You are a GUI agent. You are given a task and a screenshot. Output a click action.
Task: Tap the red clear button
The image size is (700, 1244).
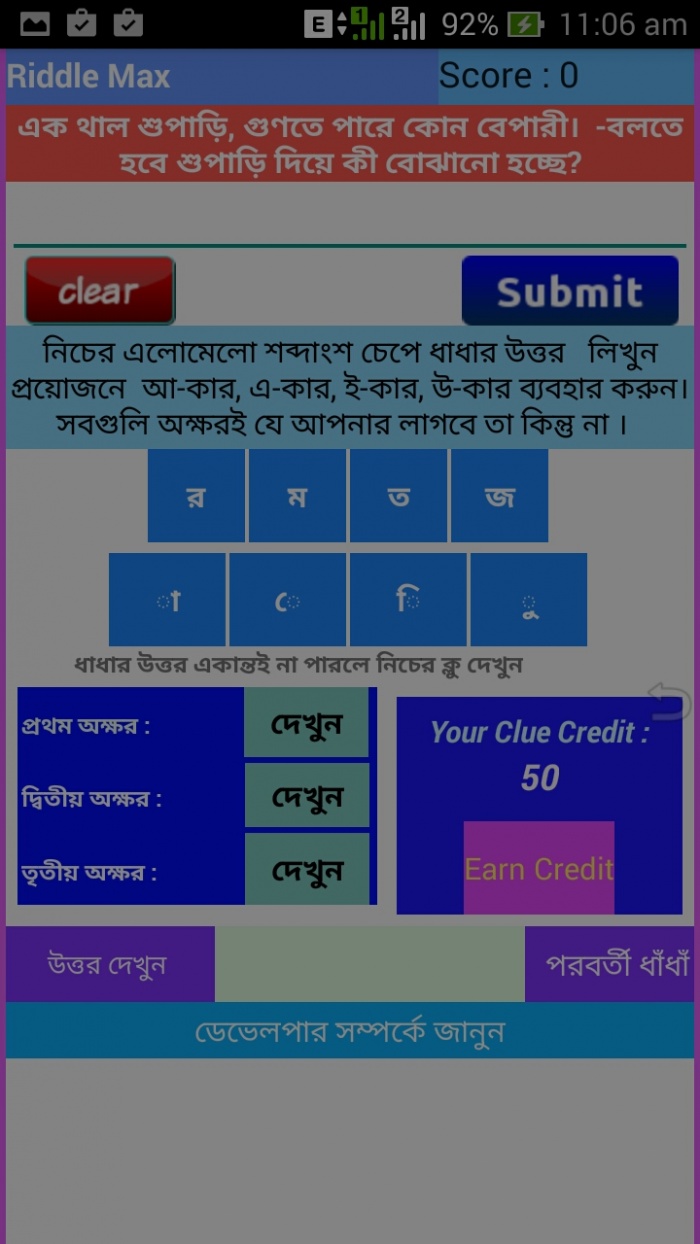[x=100, y=291]
